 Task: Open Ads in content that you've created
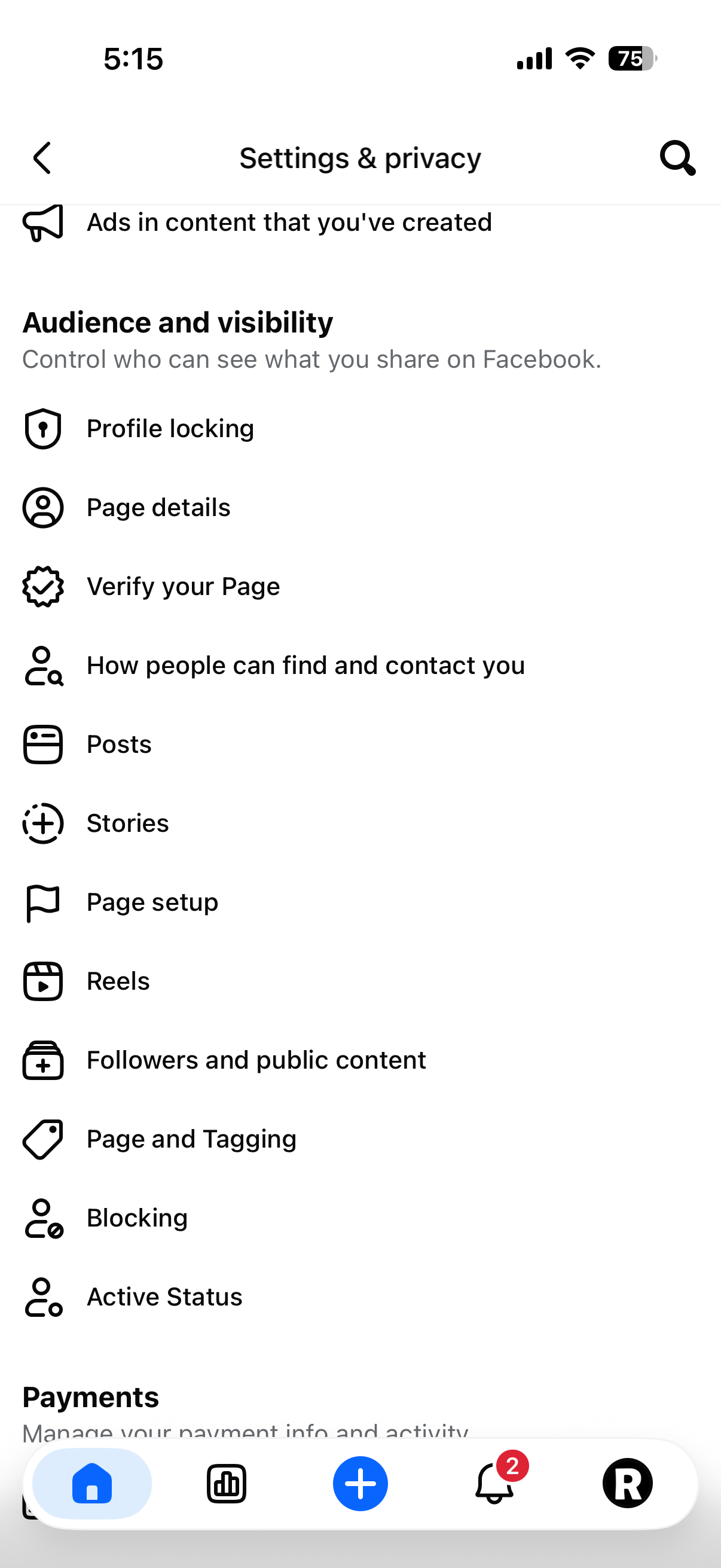click(x=360, y=223)
